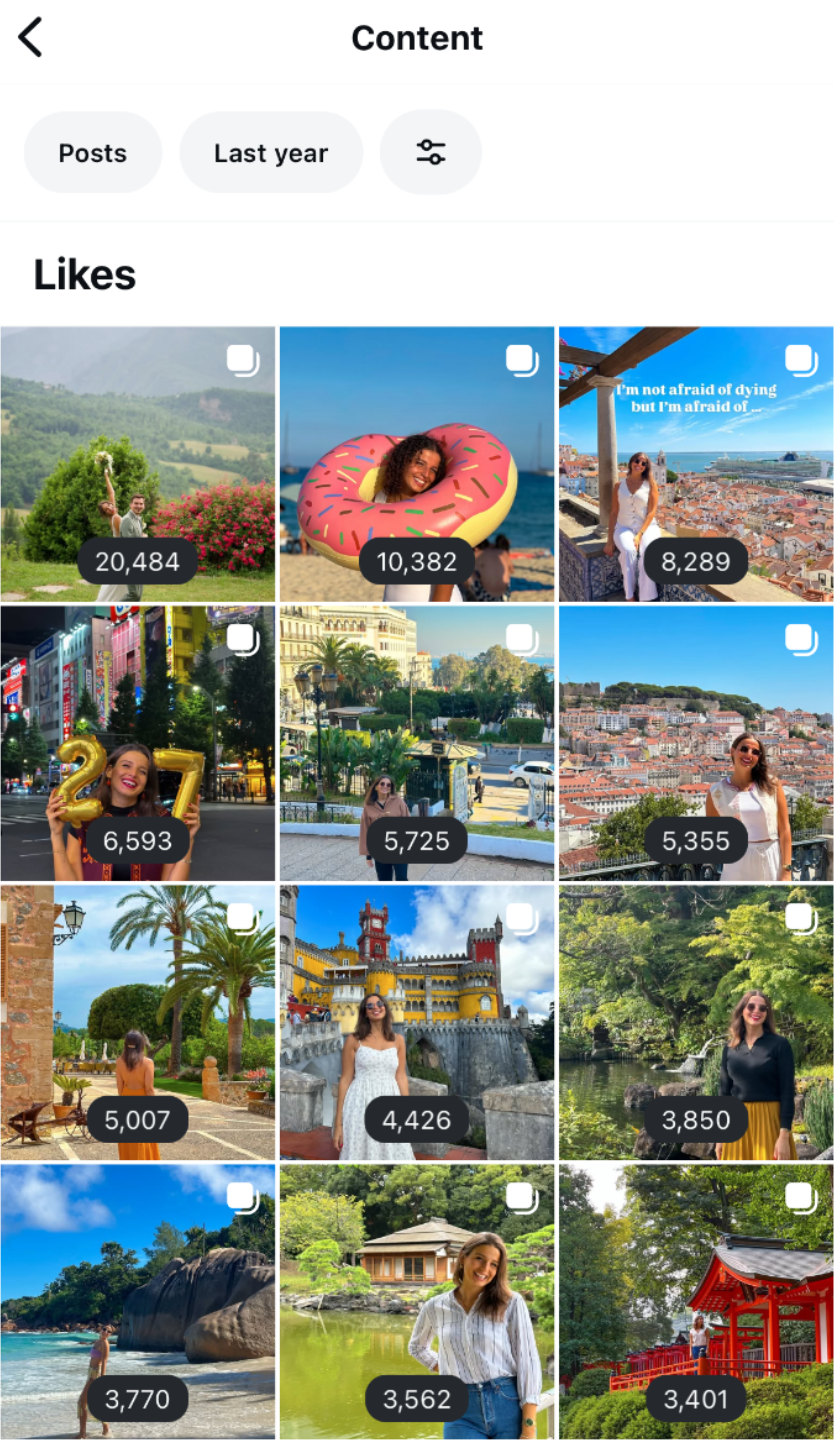Open the Posts content type filter
Image resolution: width=834 pixels, height=1442 pixels.
pos(93,153)
